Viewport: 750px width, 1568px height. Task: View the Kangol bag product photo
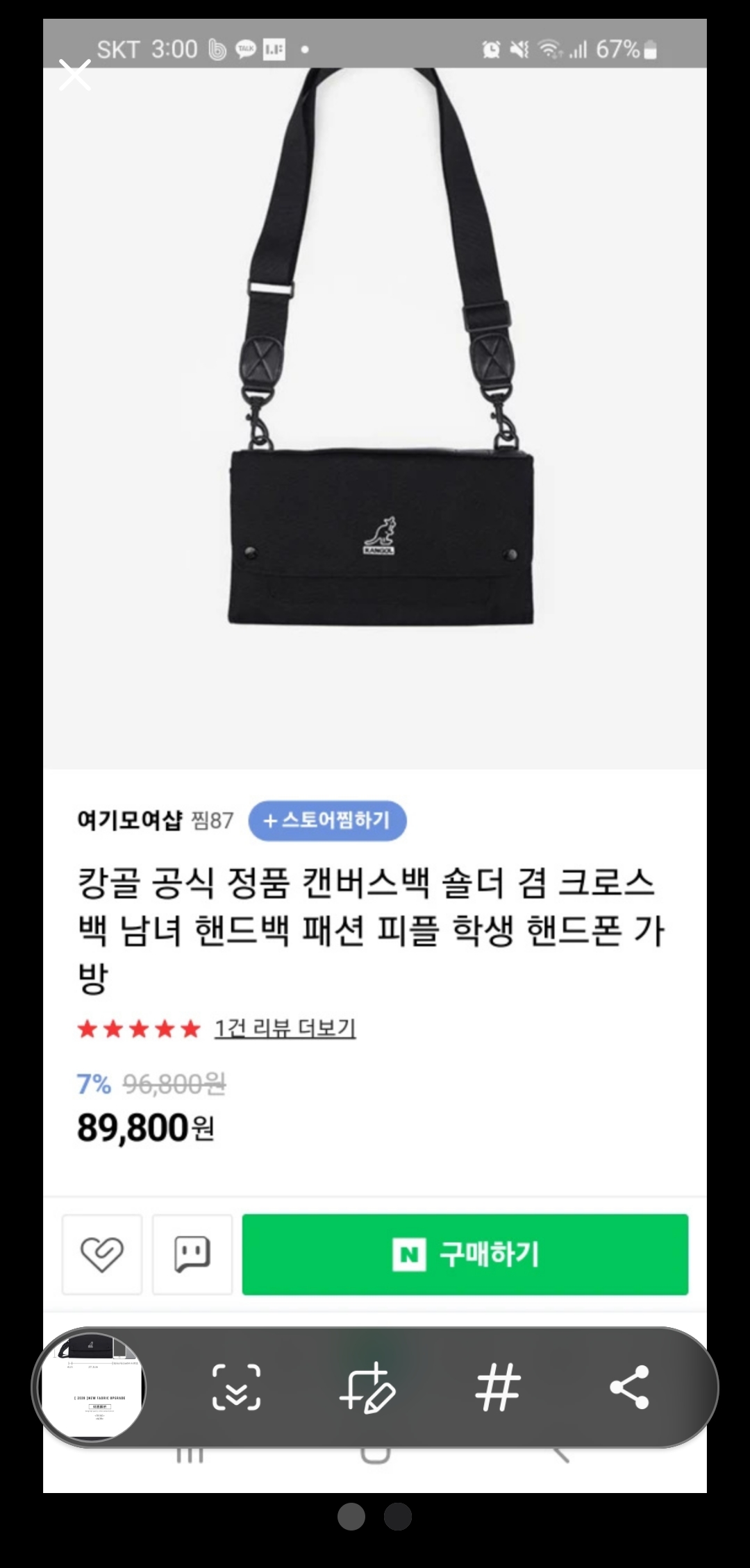[x=381, y=416]
